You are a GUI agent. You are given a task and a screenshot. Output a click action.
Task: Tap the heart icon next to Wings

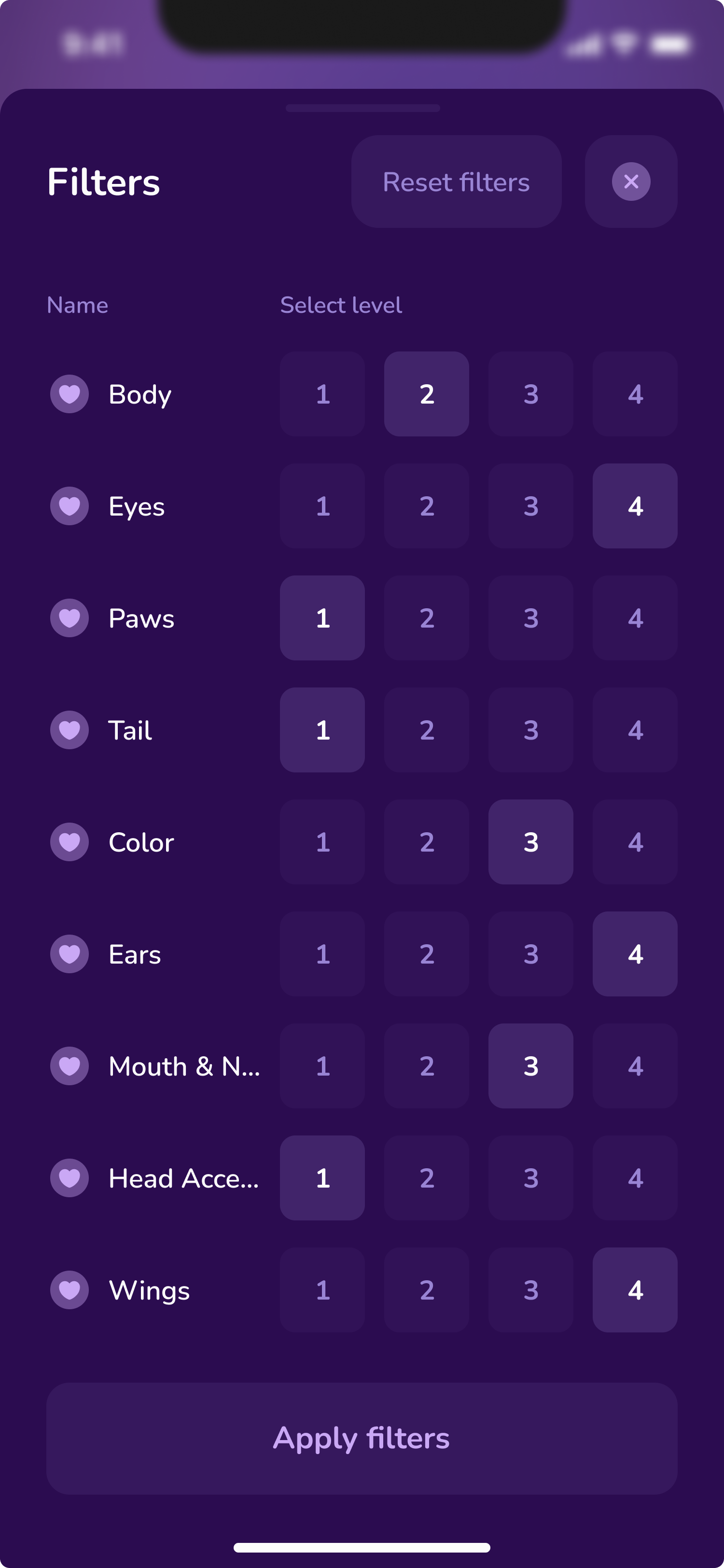pyautogui.click(x=70, y=1290)
